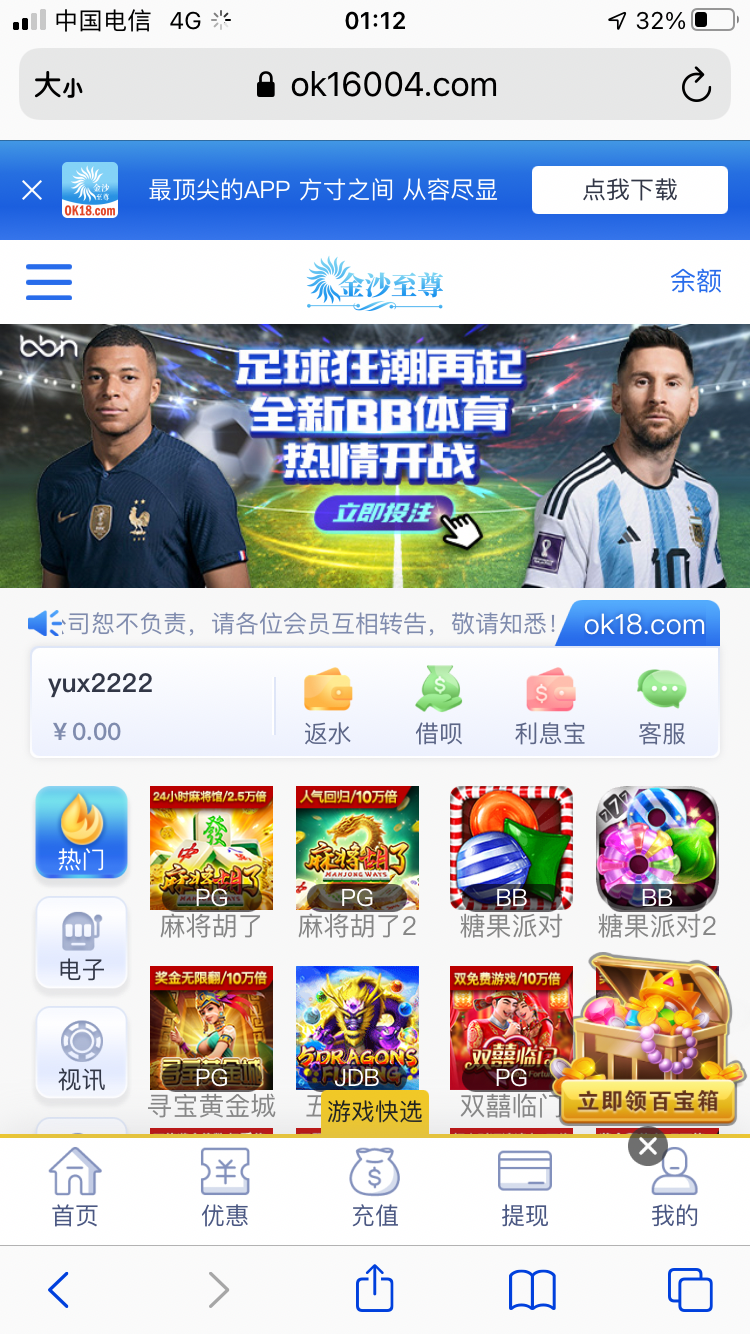Select the 视讯 live video category
This screenshot has width=750, height=1334.
click(81, 1053)
